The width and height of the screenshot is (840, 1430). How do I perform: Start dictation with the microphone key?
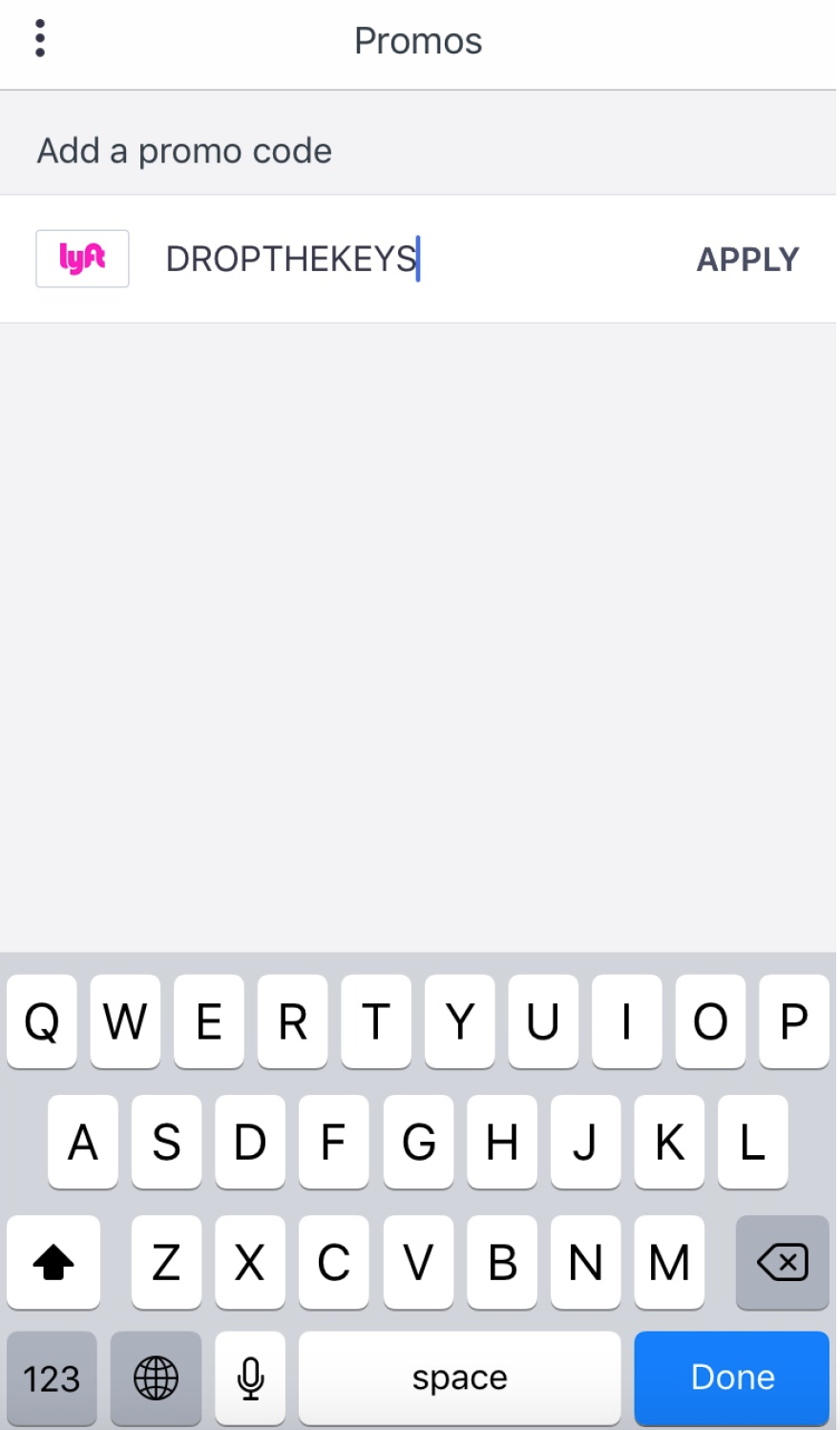tap(250, 1377)
